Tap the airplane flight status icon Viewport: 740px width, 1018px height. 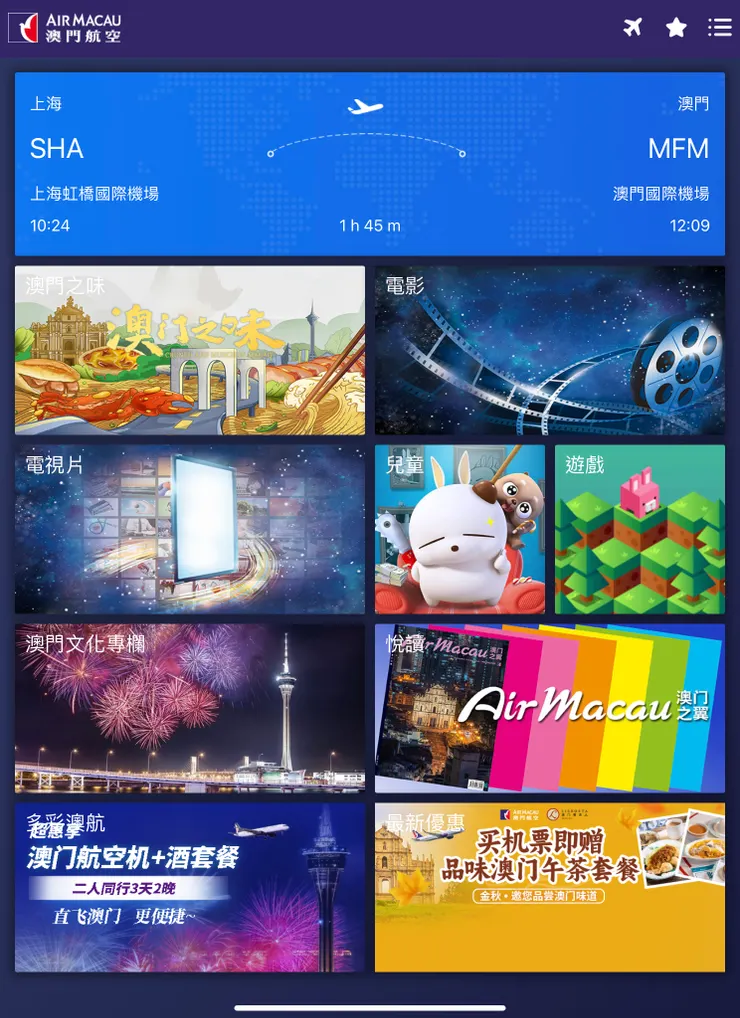click(632, 27)
